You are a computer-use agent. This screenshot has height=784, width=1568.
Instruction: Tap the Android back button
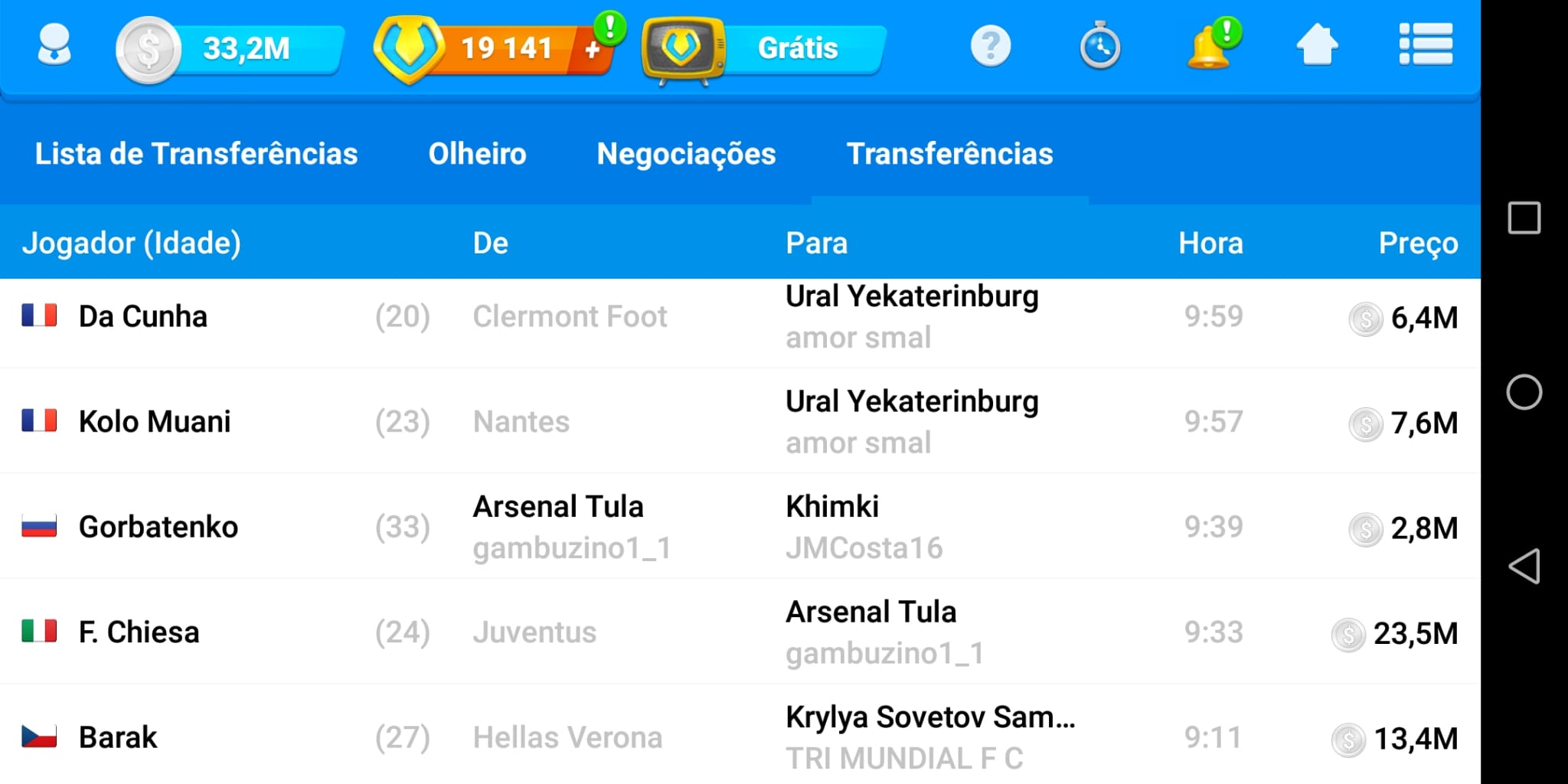click(x=1524, y=567)
